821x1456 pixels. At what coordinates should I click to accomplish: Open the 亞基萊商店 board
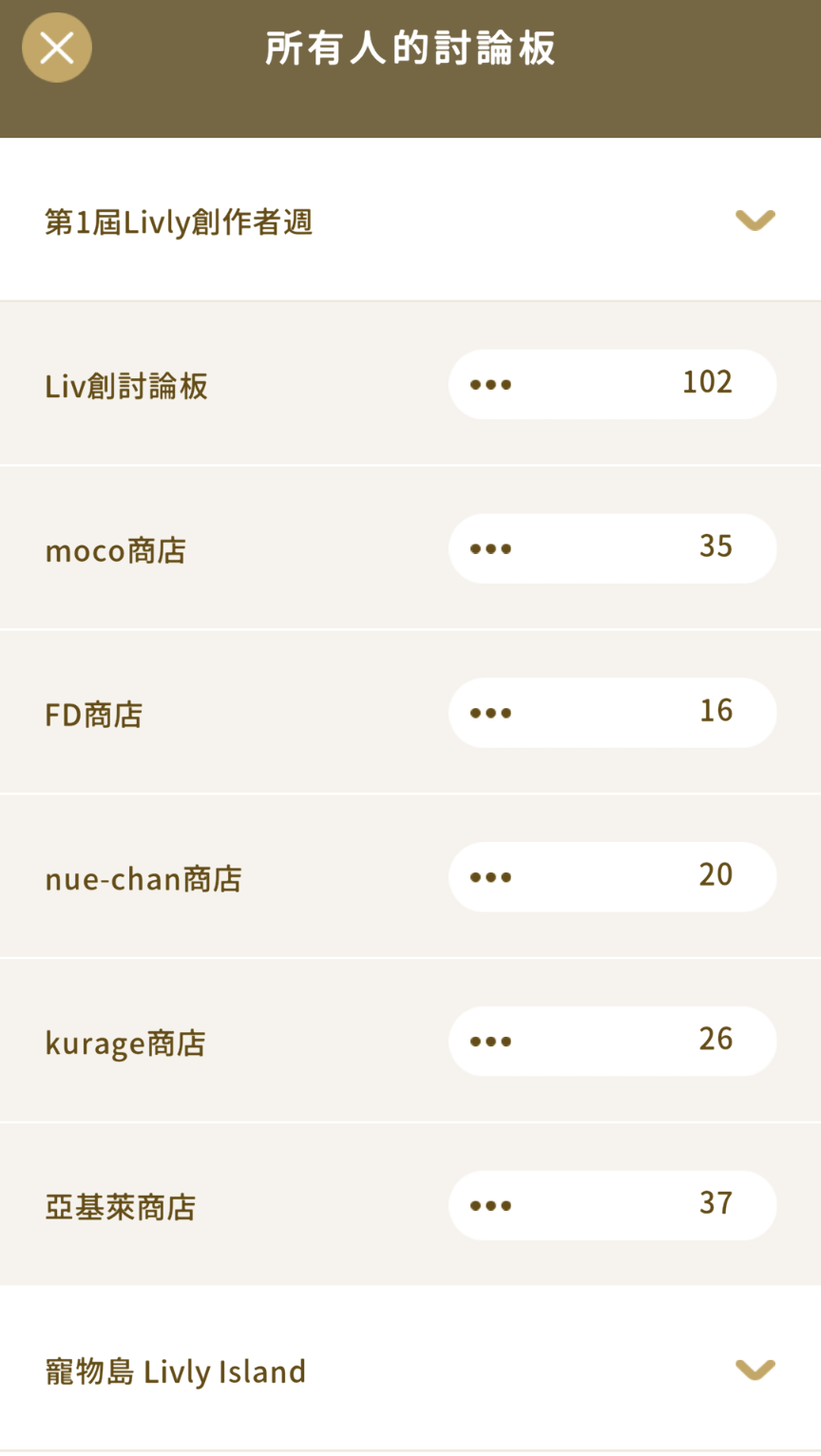pos(410,1205)
